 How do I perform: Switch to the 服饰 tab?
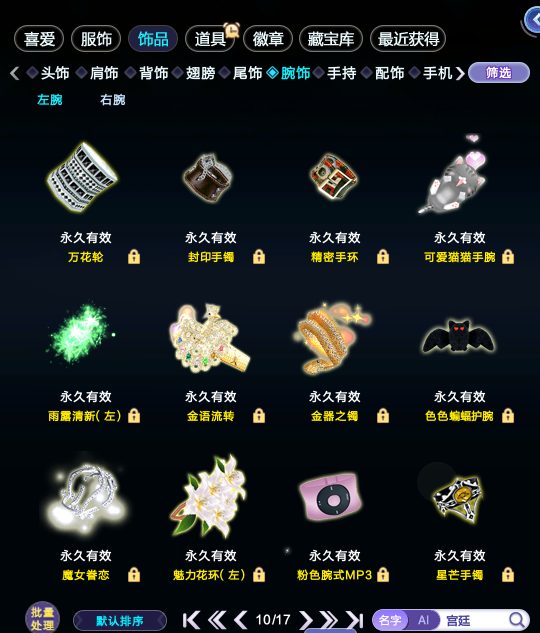(x=96, y=39)
